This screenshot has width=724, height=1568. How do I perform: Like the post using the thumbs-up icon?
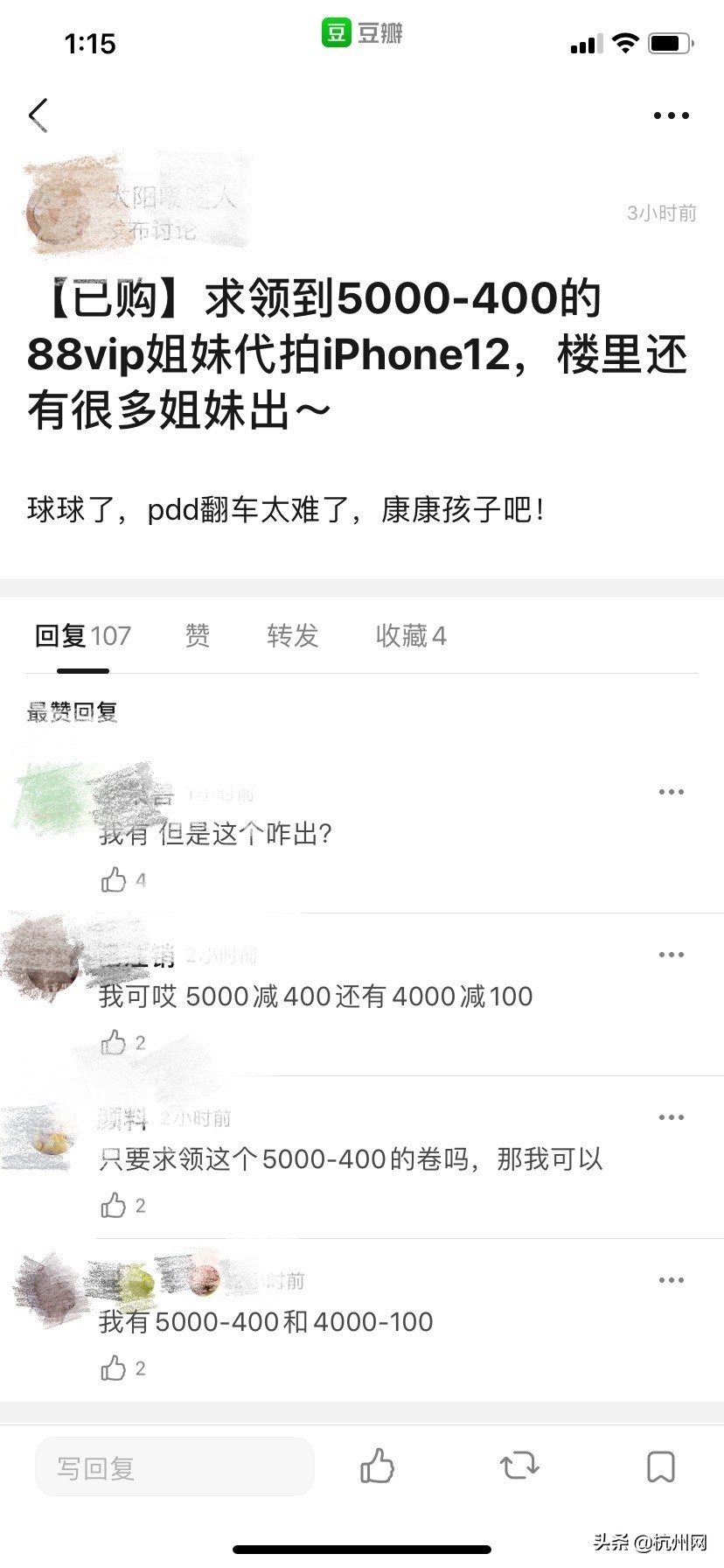[x=378, y=1467]
